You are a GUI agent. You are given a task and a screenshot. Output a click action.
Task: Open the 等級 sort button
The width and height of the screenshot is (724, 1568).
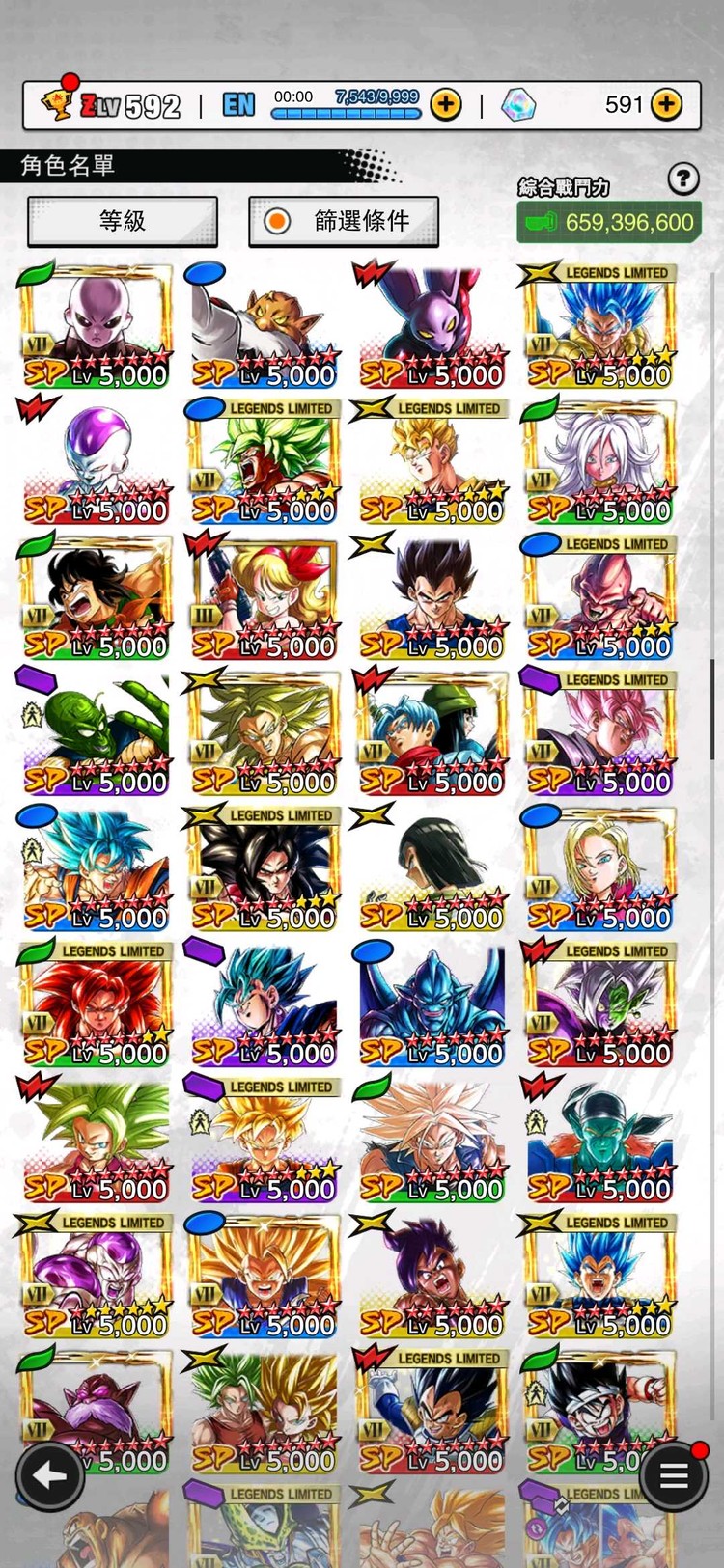123,221
